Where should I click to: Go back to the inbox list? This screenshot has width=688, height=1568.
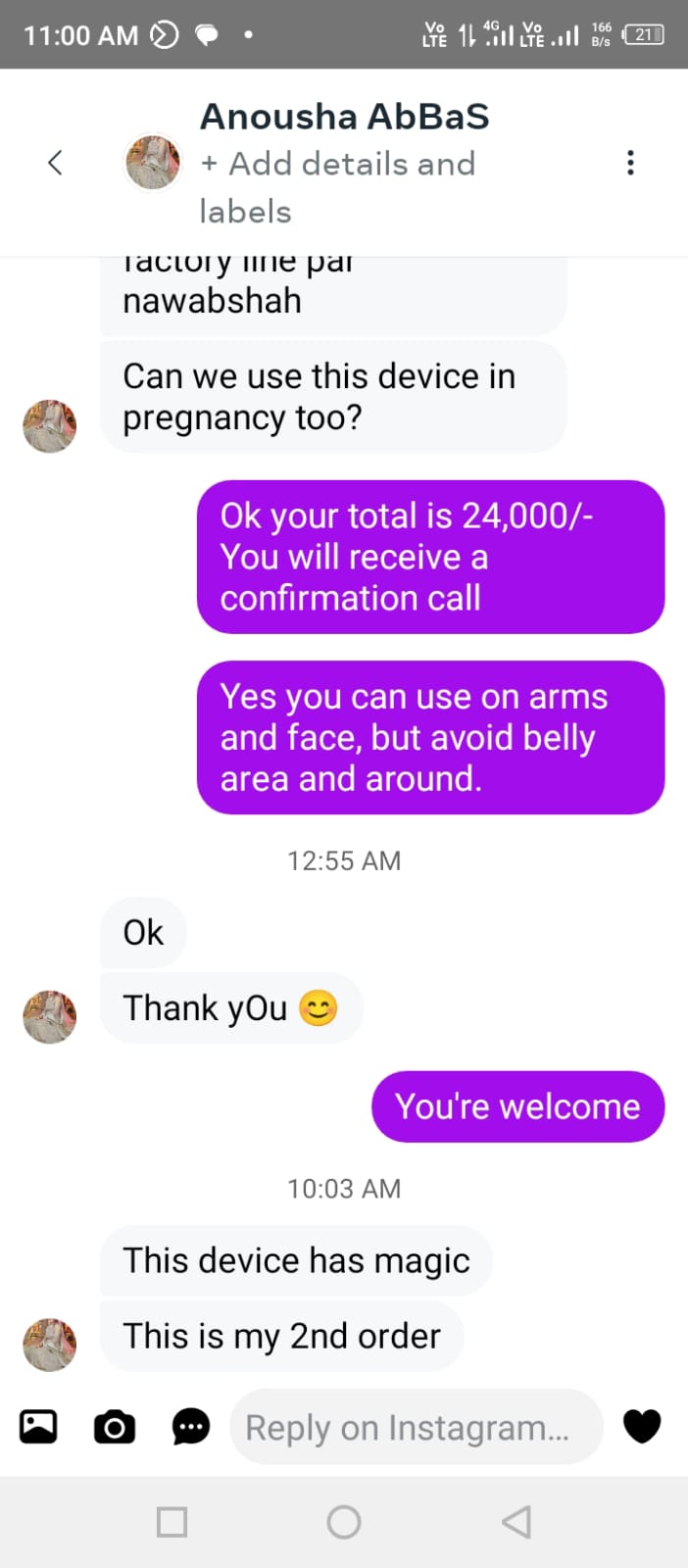pyautogui.click(x=55, y=163)
